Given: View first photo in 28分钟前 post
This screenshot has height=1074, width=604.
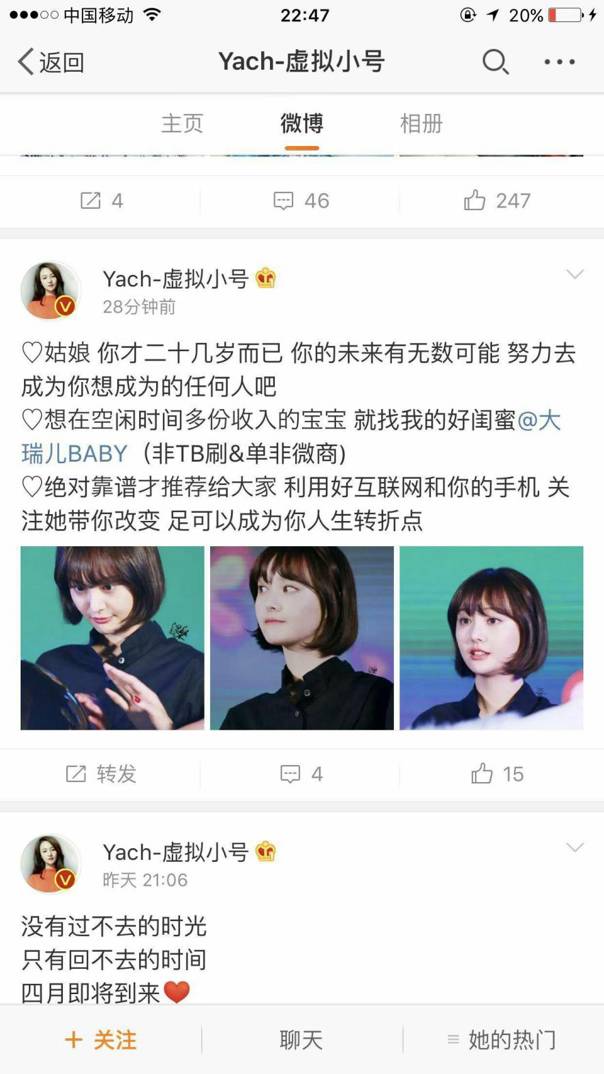Looking at the screenshot, I should (112, 638).
